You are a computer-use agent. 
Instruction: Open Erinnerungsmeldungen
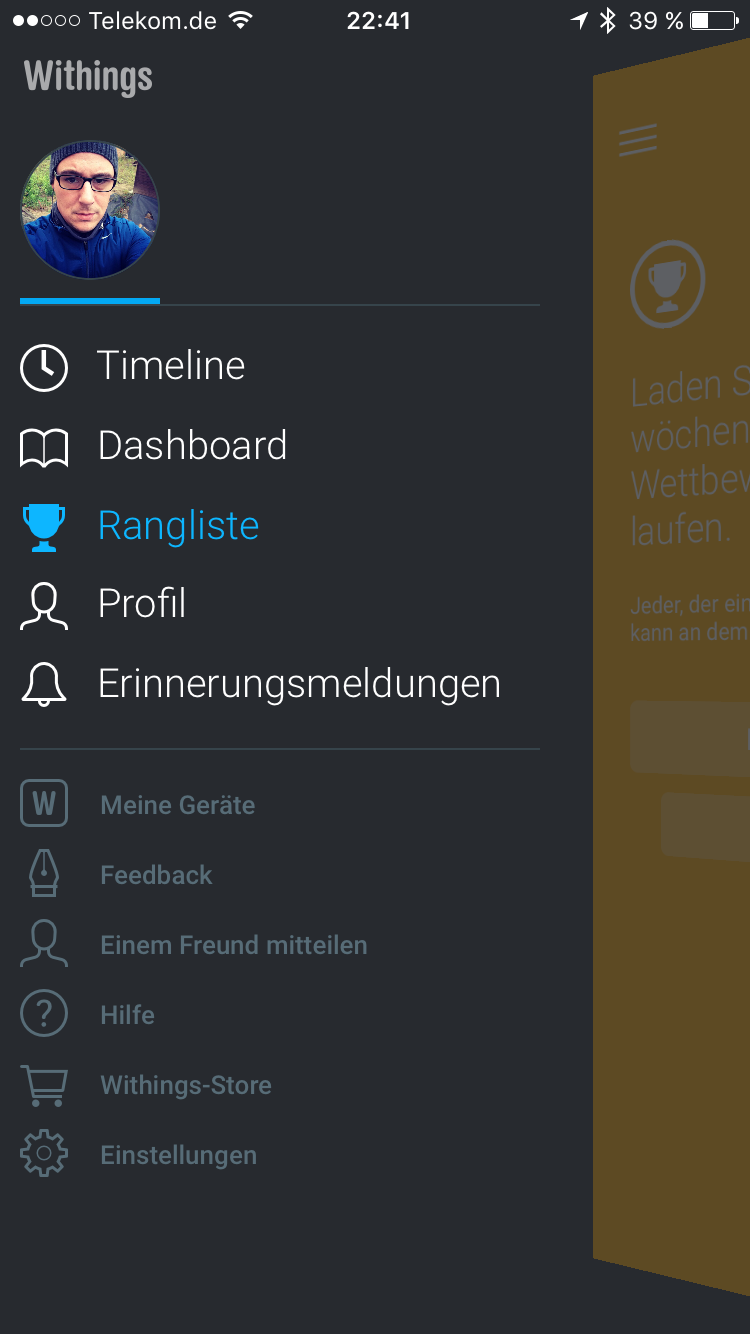click(x=298, y=684)
